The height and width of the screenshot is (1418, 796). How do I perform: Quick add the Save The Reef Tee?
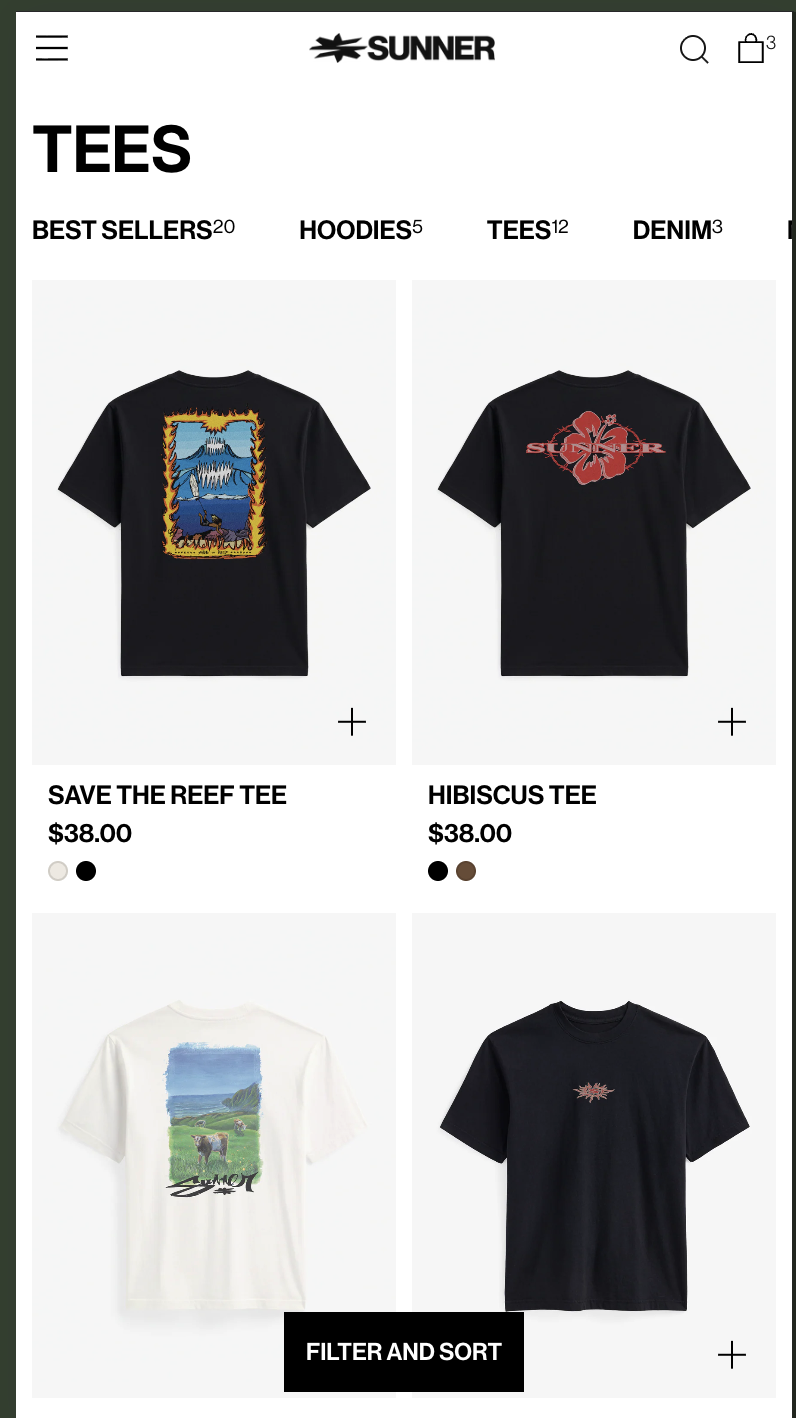tap(352, 722)
